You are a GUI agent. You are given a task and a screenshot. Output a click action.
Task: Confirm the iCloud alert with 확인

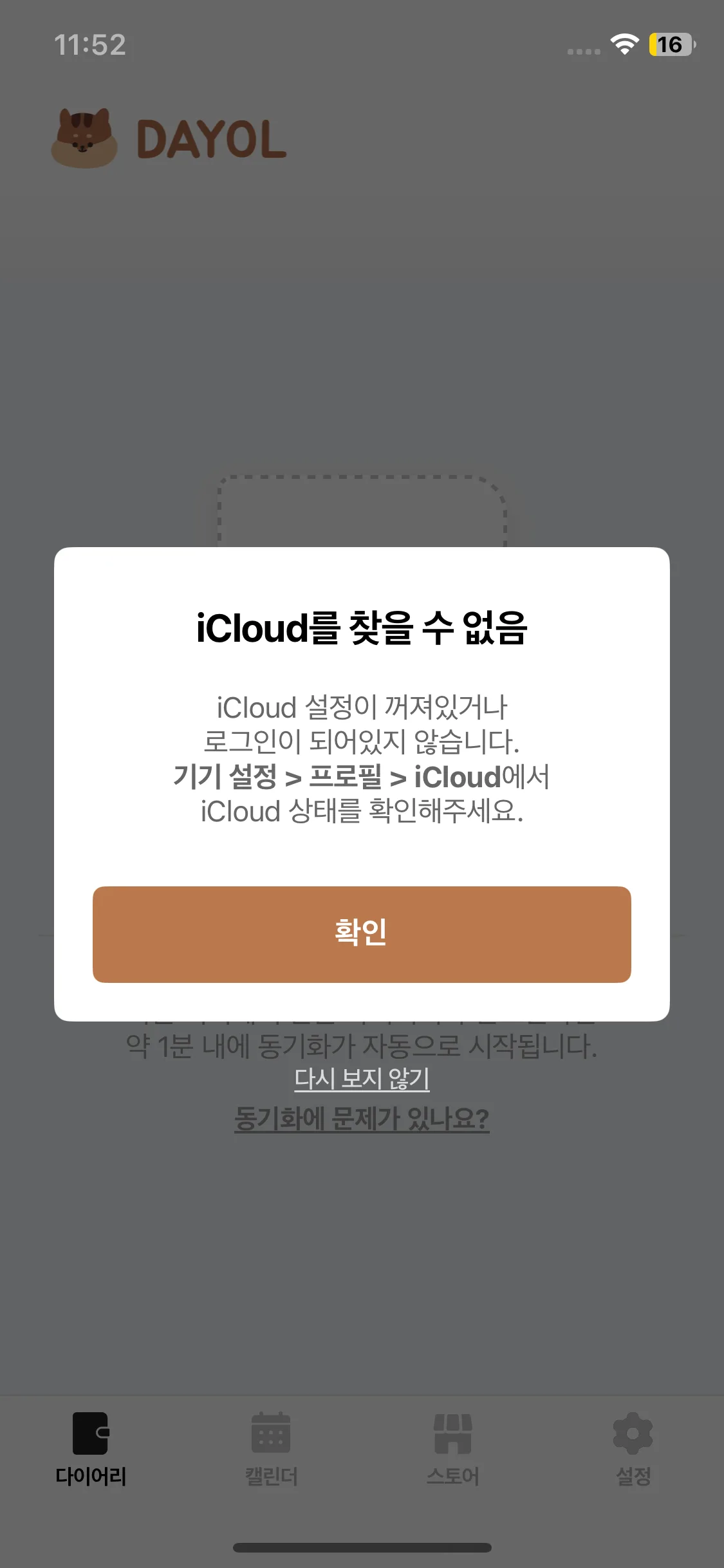pyautogui.click(x=362, y=934)
